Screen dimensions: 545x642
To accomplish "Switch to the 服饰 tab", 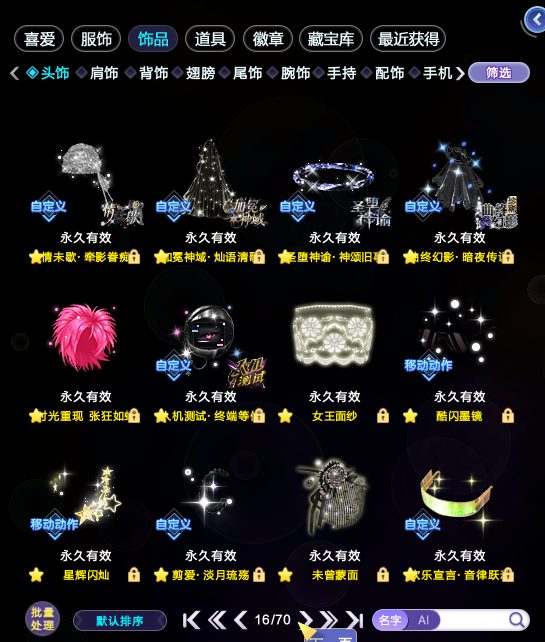I will tap(96, 39).
